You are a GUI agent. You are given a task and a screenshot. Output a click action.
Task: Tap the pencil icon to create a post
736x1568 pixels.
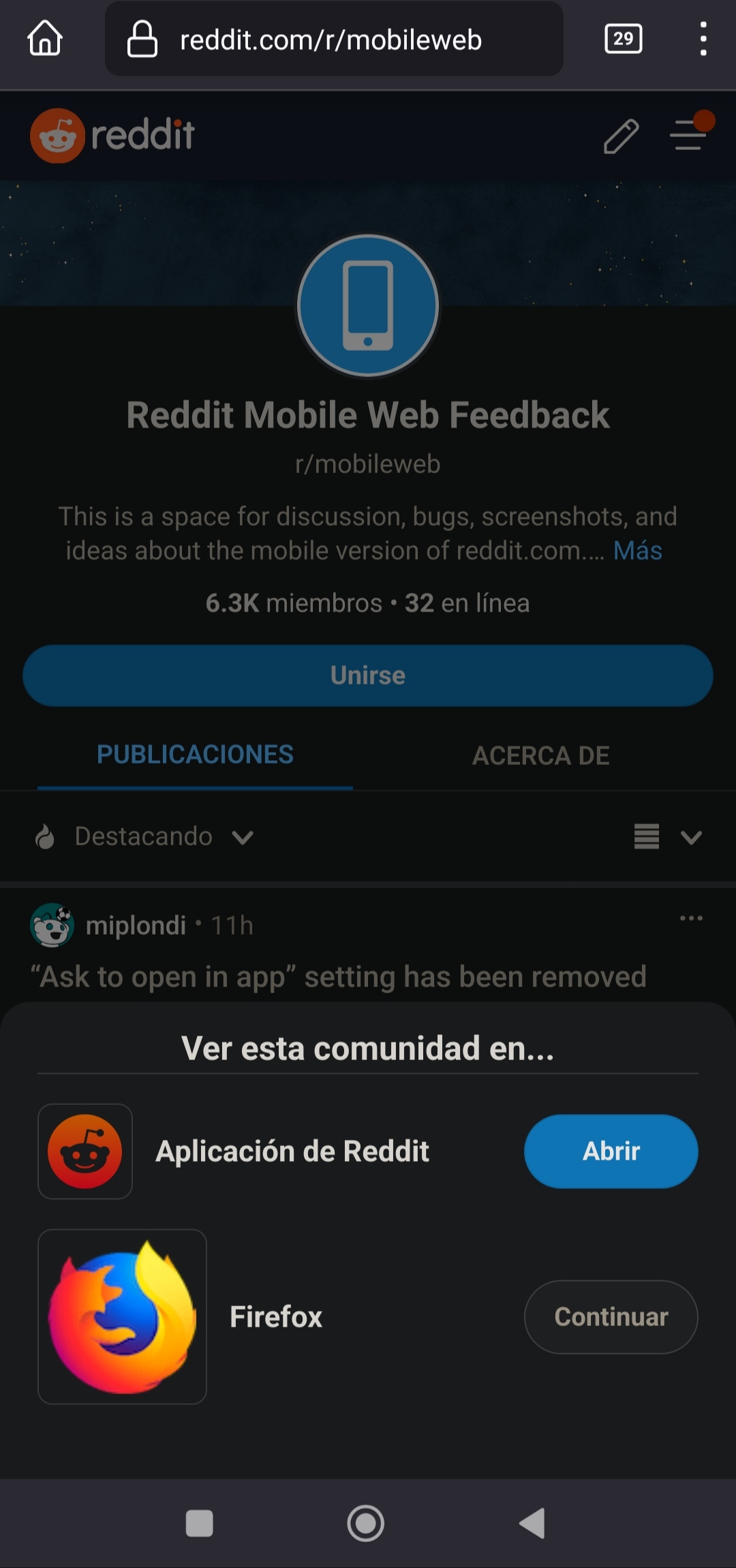pyautogui.click(x=621, y=134)
